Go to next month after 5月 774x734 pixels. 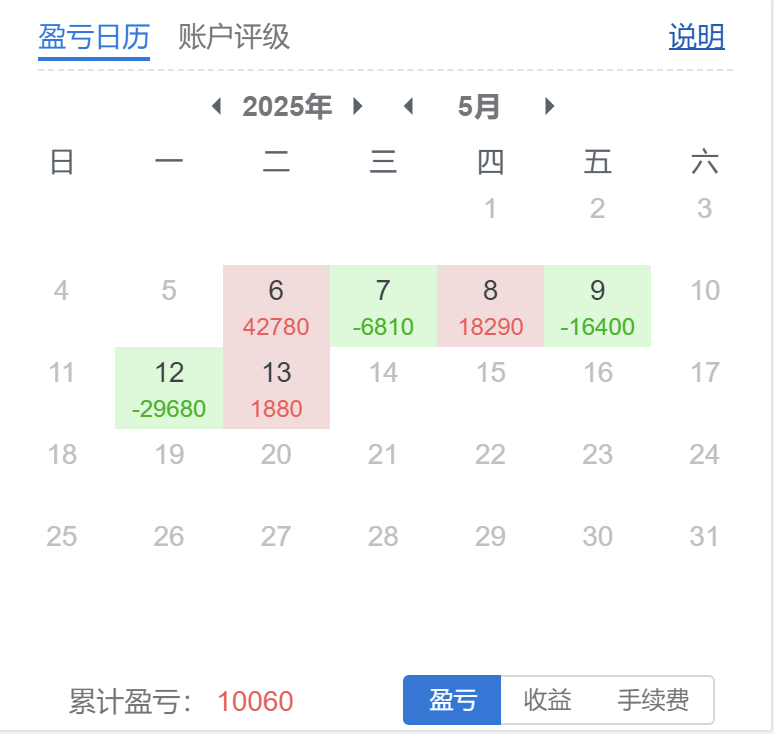549,107
